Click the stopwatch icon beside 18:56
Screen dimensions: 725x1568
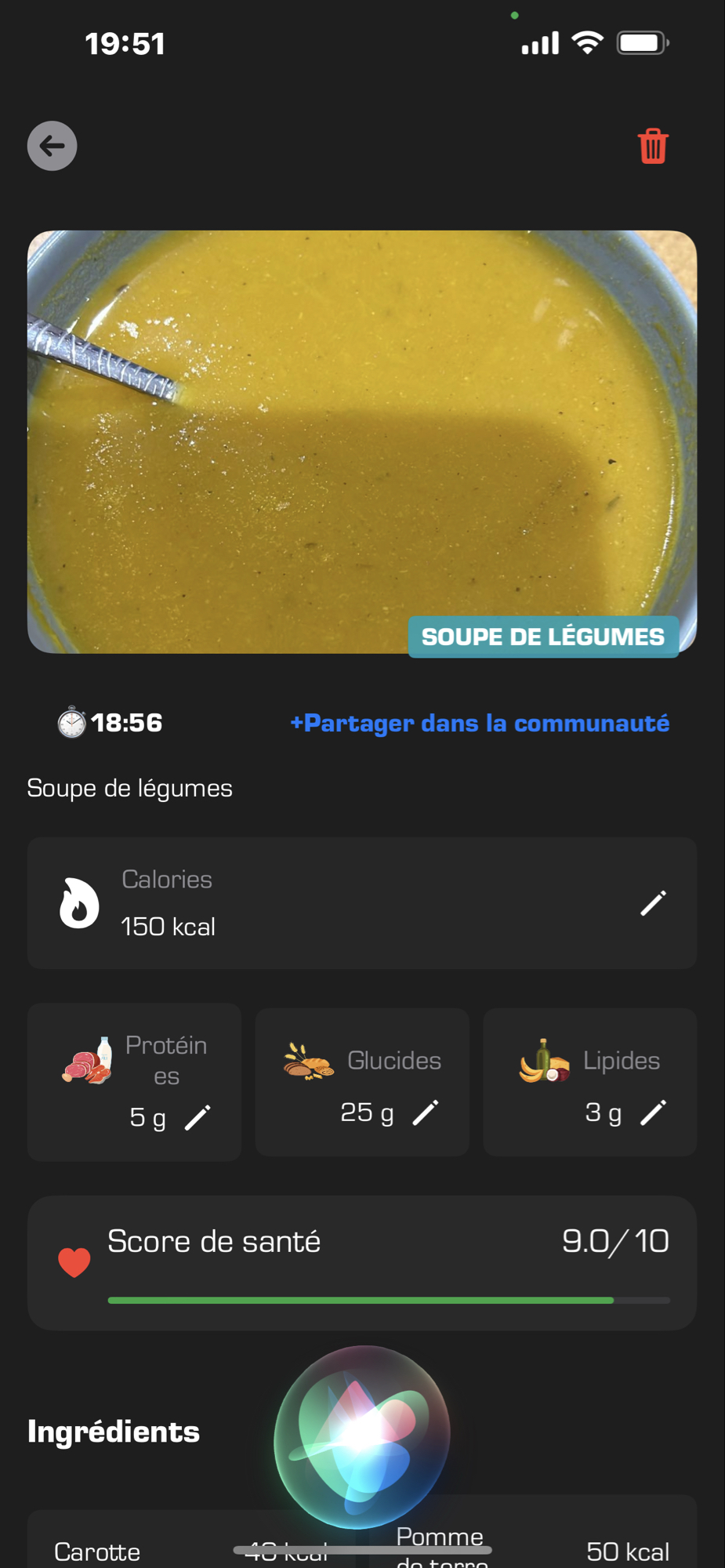point(71,722)
